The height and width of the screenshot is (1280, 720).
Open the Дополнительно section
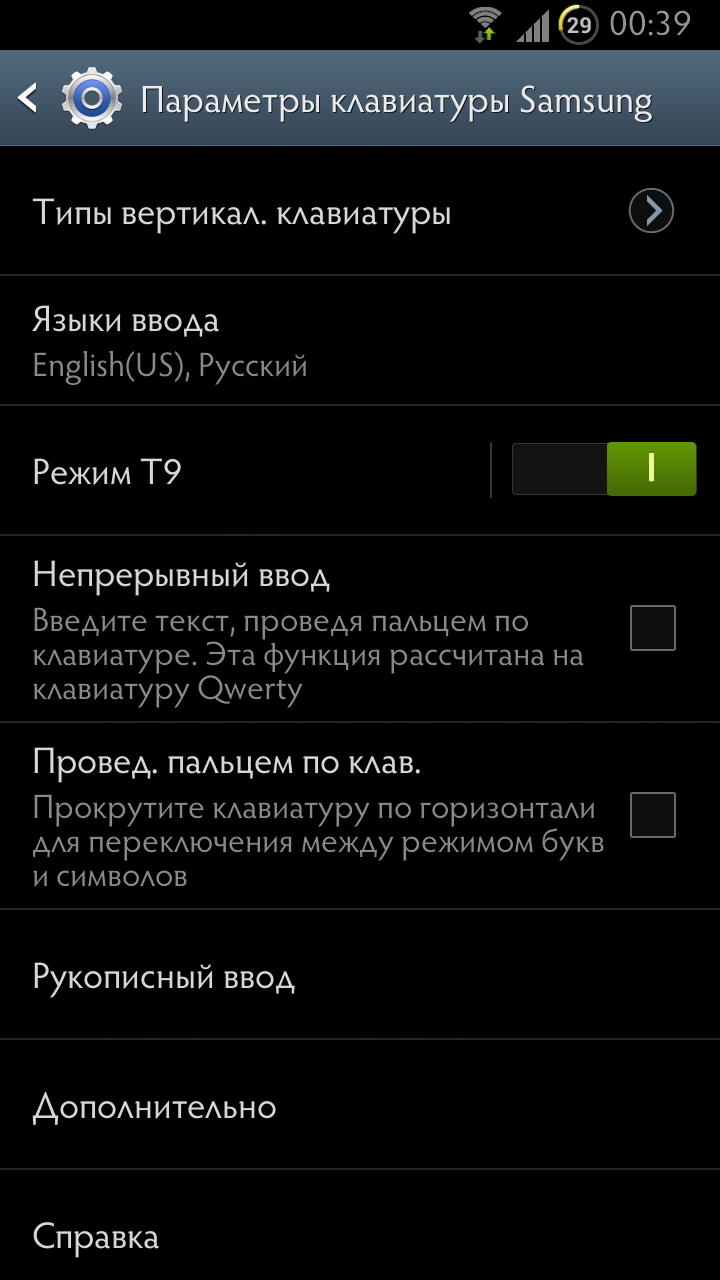(x=360, y=1105)
